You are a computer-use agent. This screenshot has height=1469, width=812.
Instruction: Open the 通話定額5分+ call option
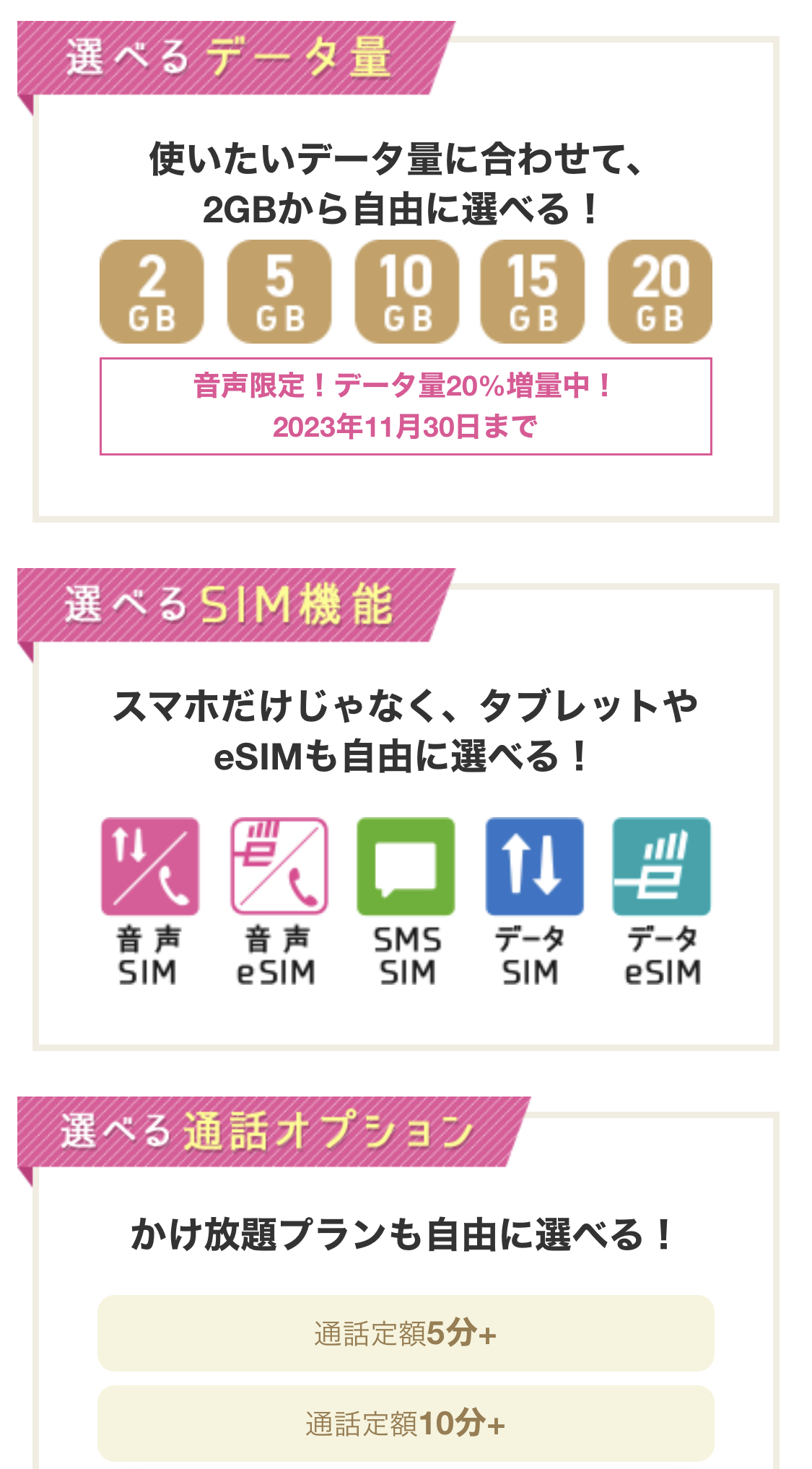coord(405,1333)
